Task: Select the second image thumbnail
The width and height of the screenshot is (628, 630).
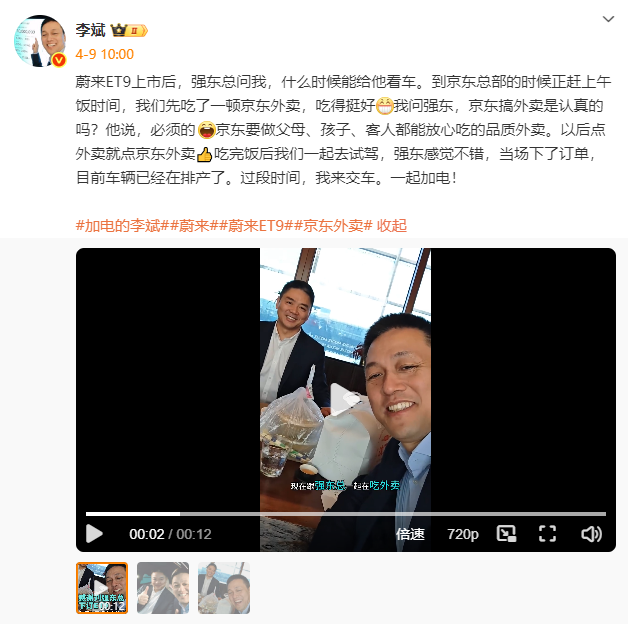Action: 163,588
